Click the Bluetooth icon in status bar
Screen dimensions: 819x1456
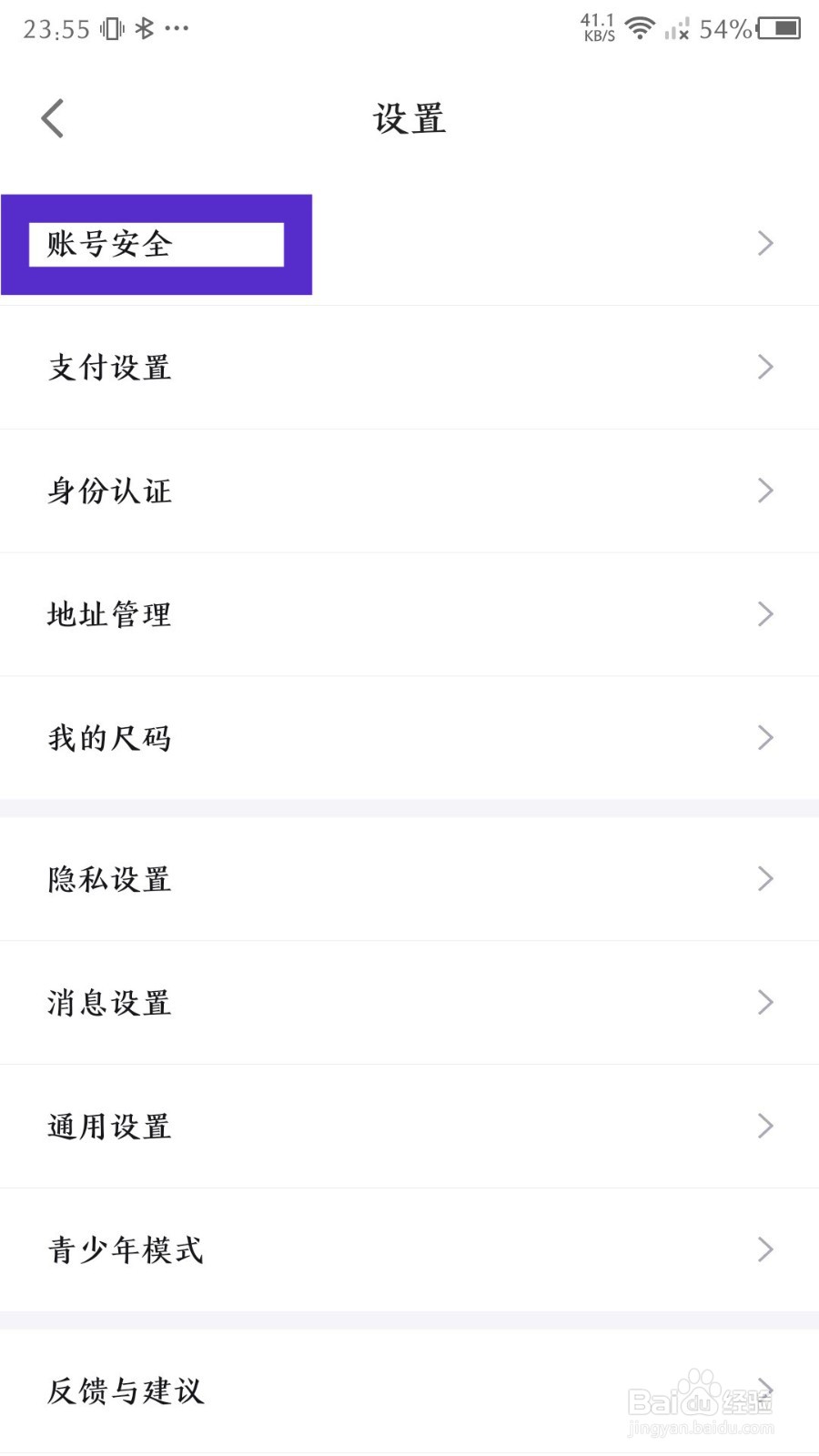tap(143, 27)
